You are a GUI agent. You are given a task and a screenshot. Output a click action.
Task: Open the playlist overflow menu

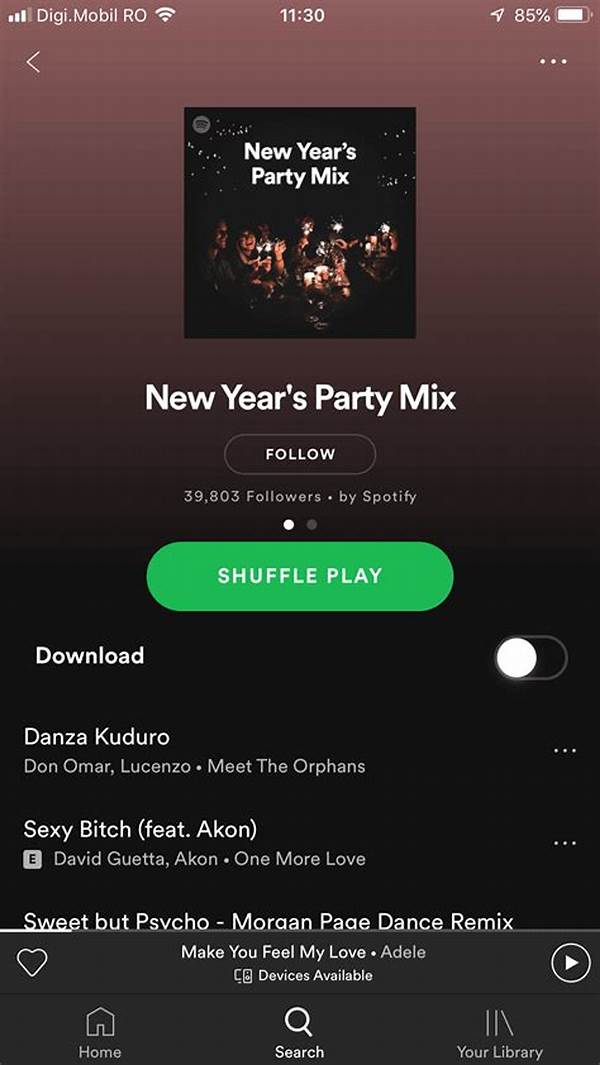553,62
